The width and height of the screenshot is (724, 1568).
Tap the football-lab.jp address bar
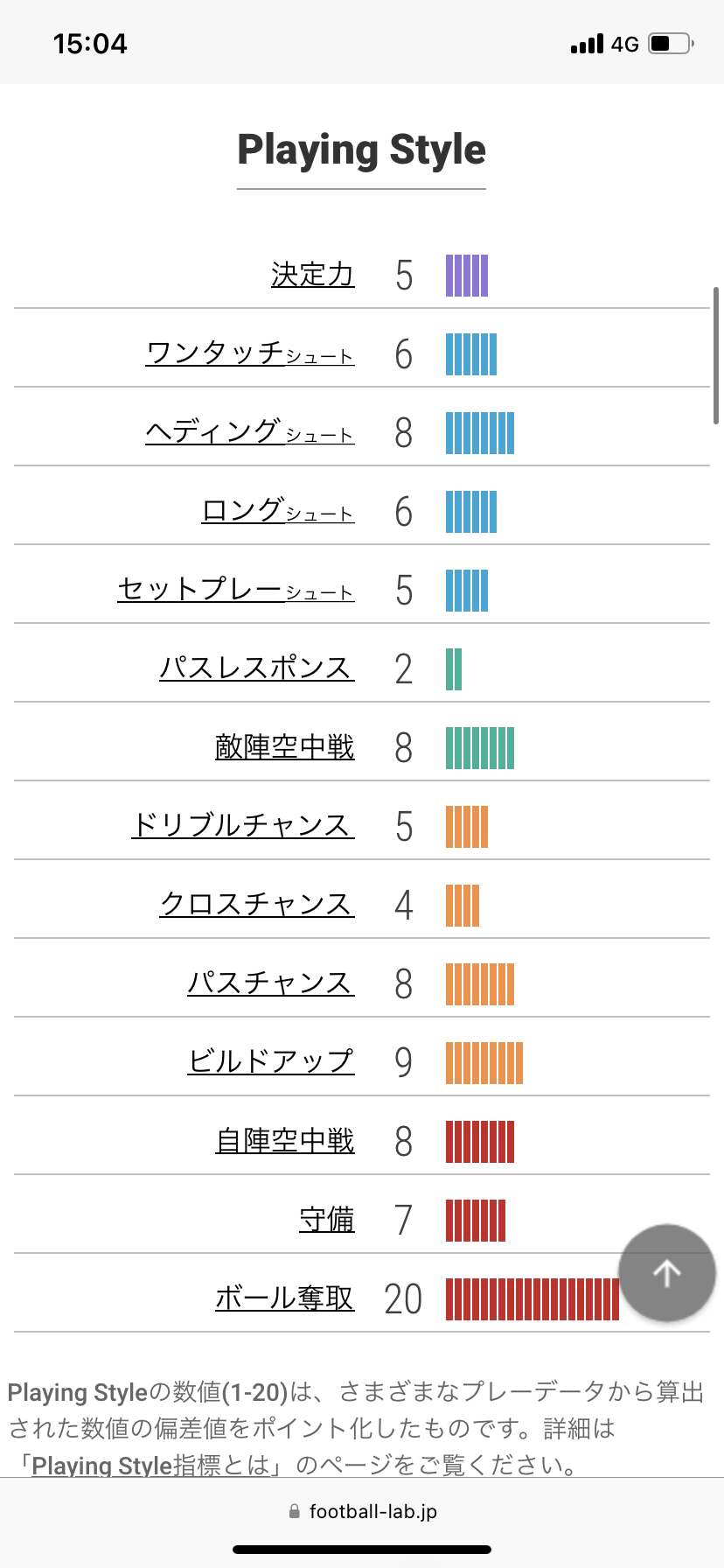point(362,1511)
